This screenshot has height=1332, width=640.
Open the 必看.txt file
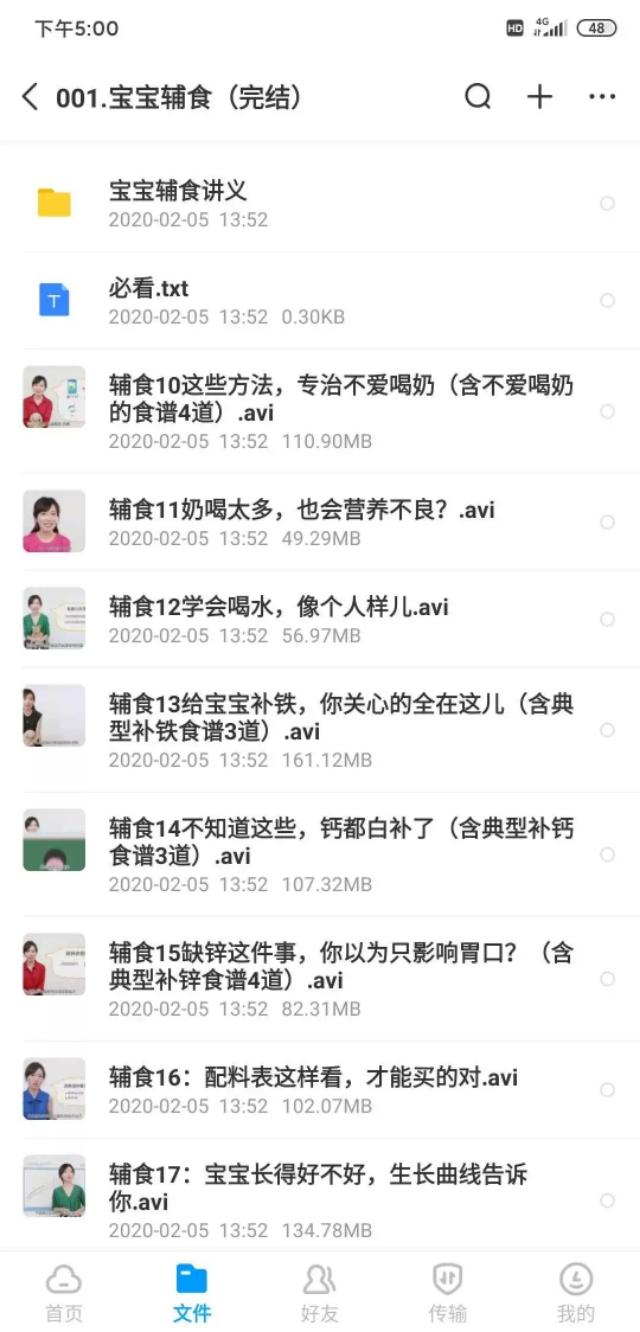click(320, 300)
